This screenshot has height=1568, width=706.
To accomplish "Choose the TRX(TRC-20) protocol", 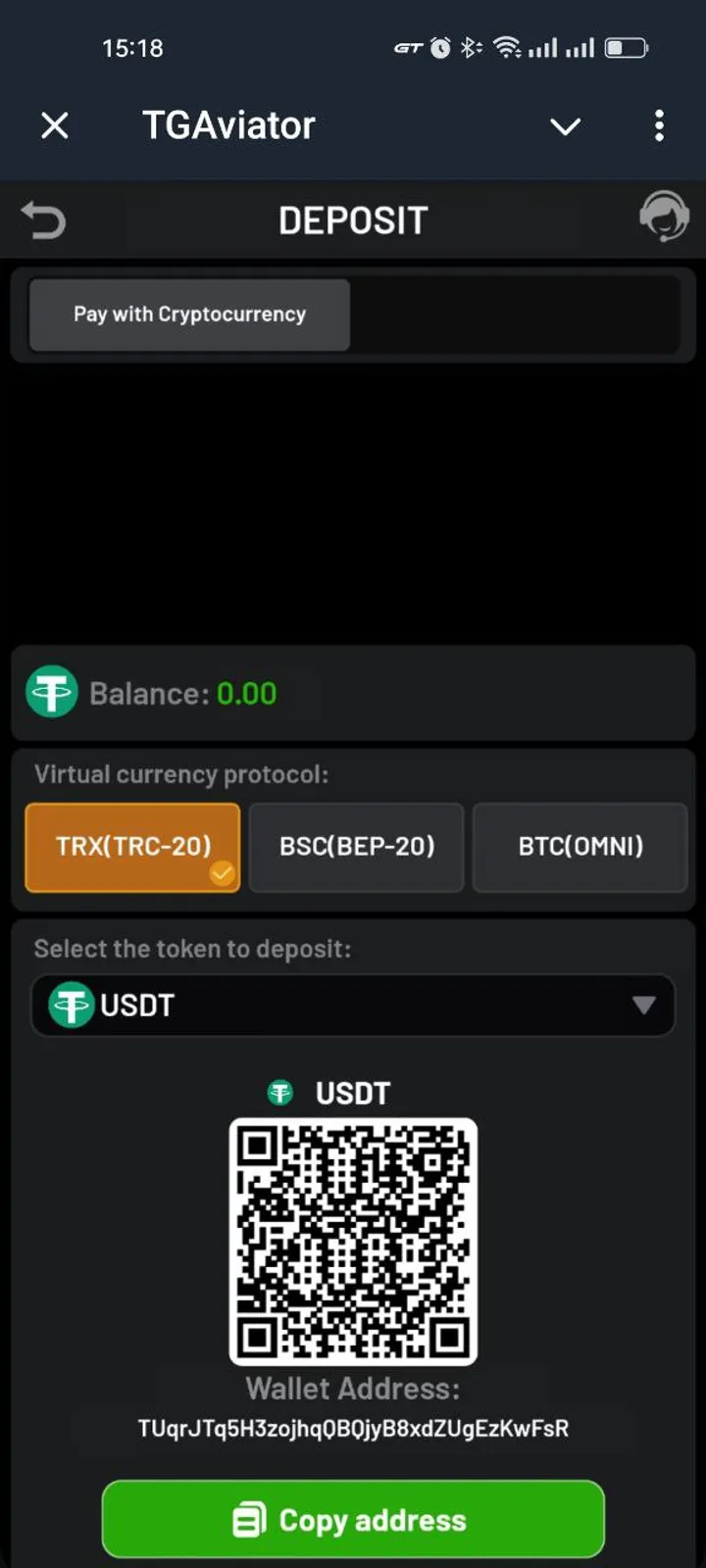I will (x=132, y=847).
